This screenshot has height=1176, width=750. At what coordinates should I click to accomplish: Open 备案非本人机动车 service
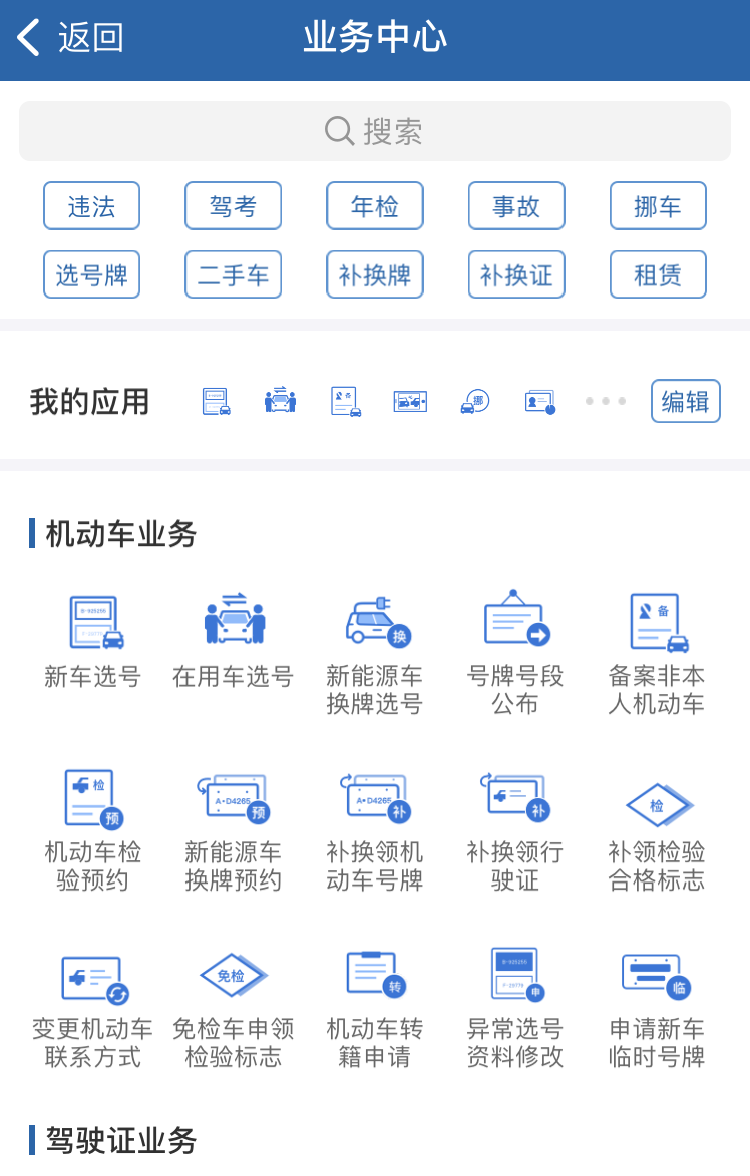pyautogui.click(x=657, y=650)
